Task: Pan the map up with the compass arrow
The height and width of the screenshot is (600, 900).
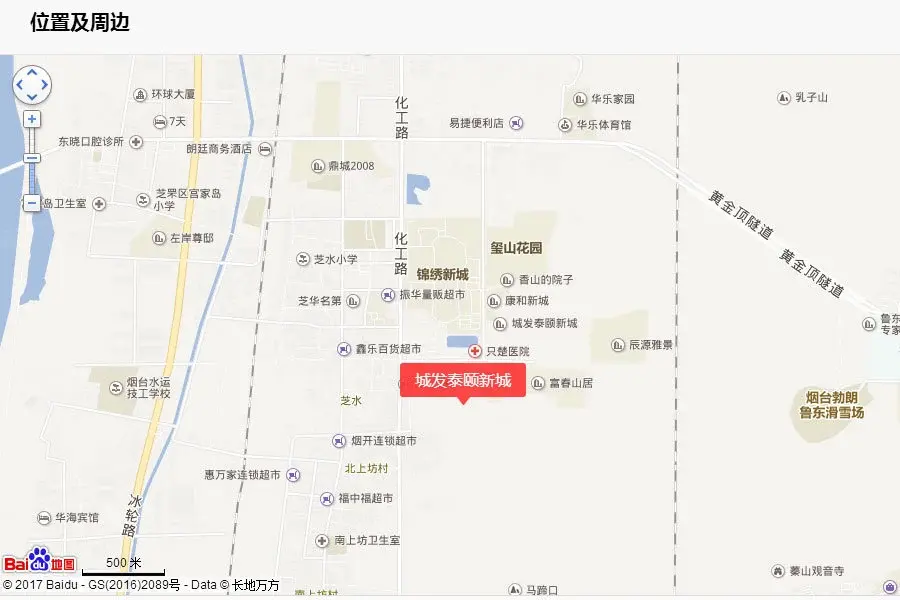Action: (32, 72)
